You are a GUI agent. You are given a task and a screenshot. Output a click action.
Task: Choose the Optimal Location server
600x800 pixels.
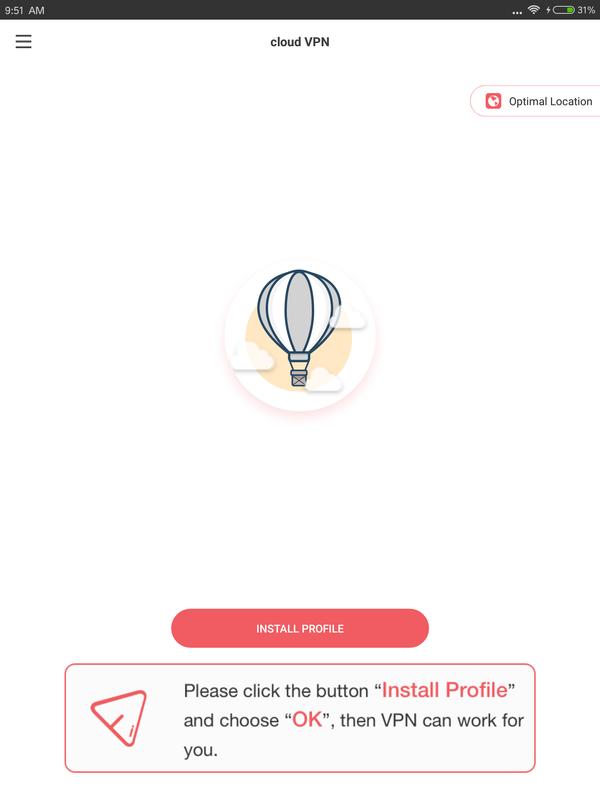[x=538, y=101]
